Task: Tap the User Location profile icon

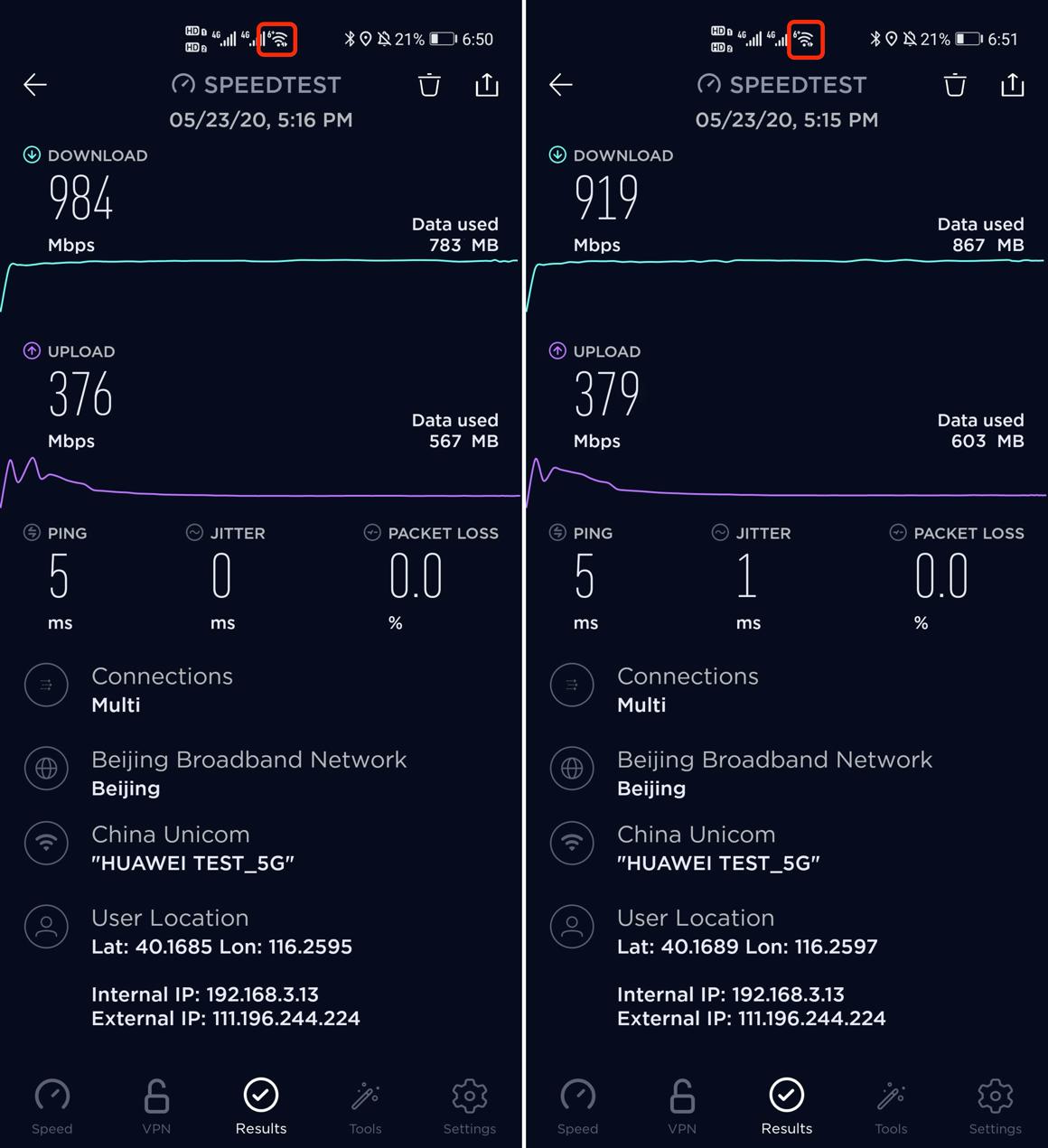Action: (x=46, y=927)
